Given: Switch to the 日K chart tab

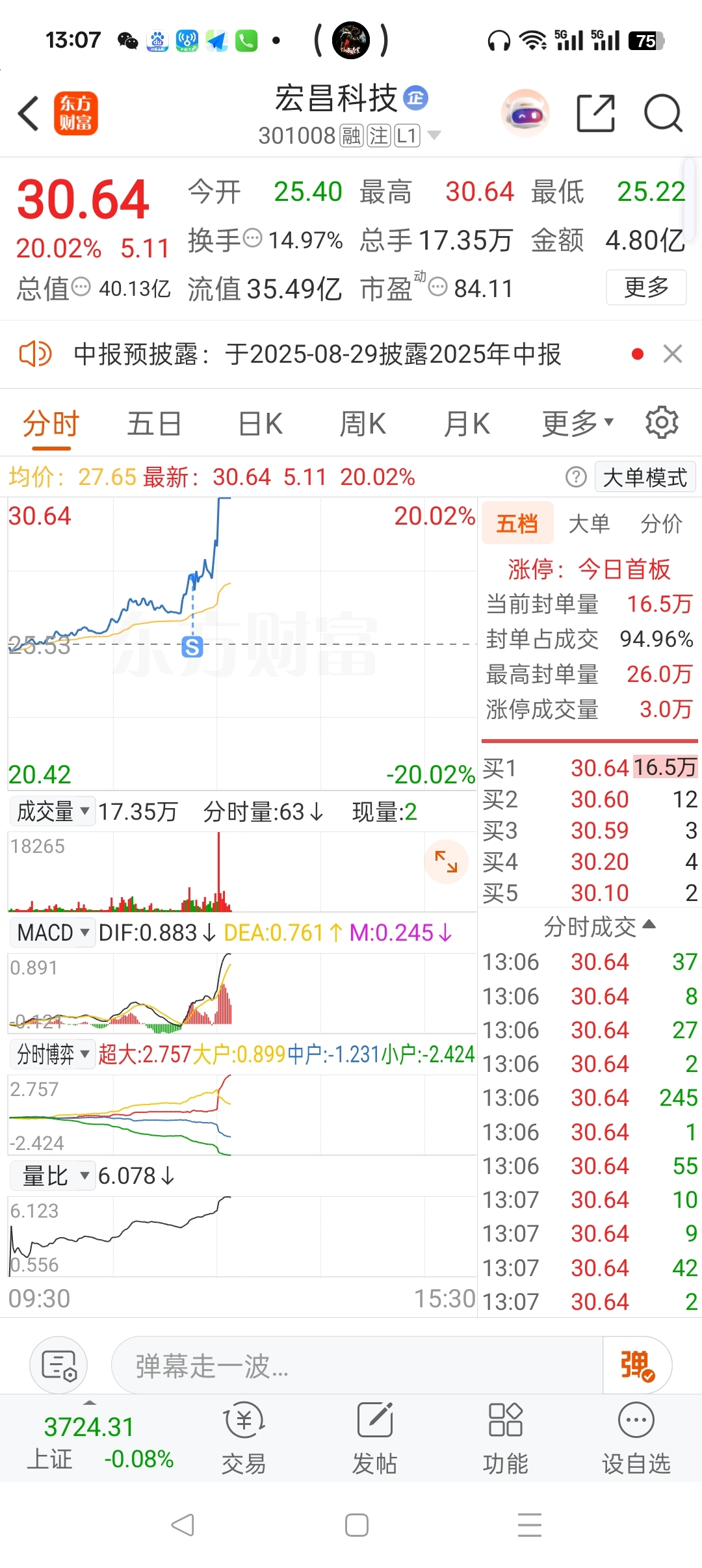Looking at the screenshot, I should point(260,424).
